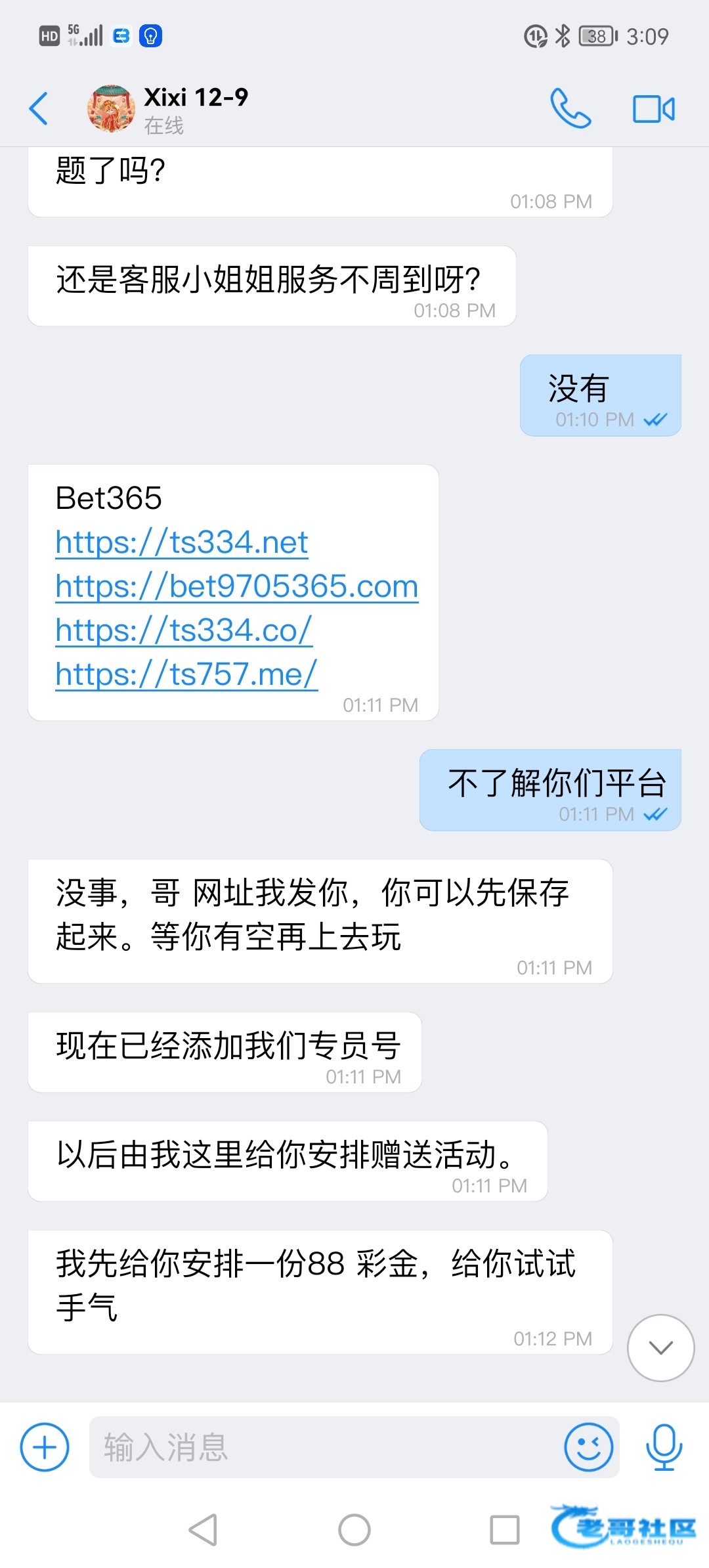Start a voice call with Xixi 12-9

570,108
